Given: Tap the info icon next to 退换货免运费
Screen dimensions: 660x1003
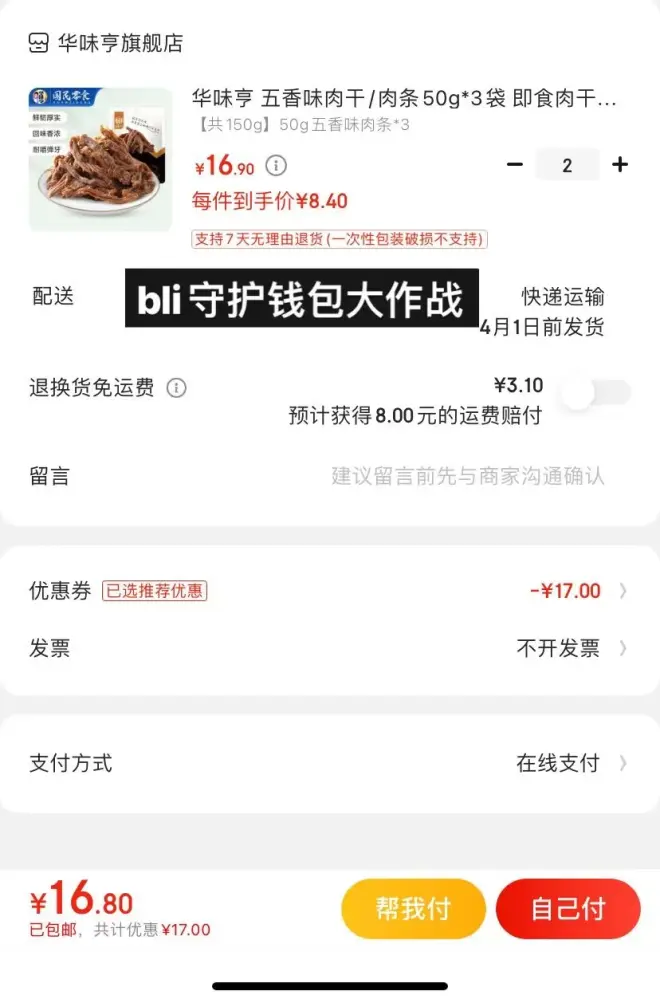Looking at the screenshot, I should 176,388.
